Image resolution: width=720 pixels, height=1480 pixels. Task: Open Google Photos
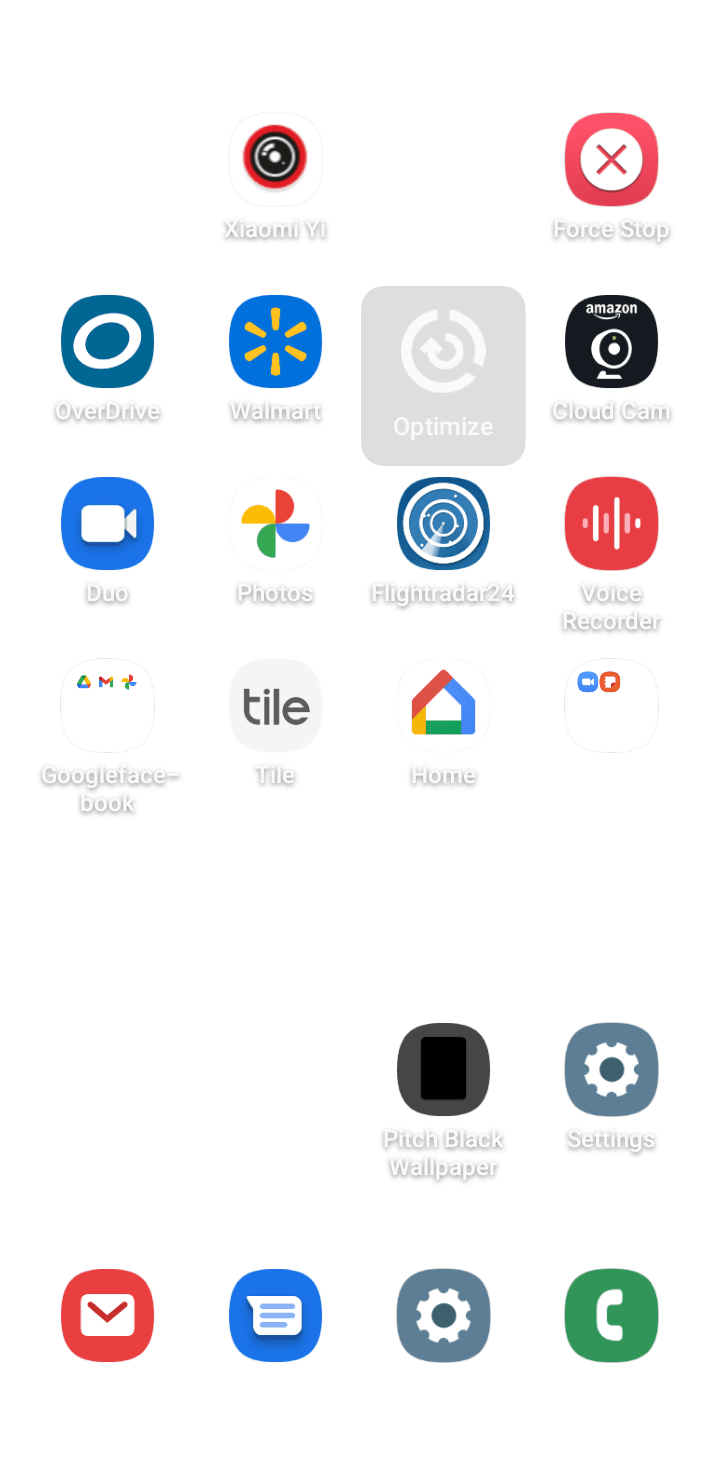pyautogui.click(x=275, y=524)
